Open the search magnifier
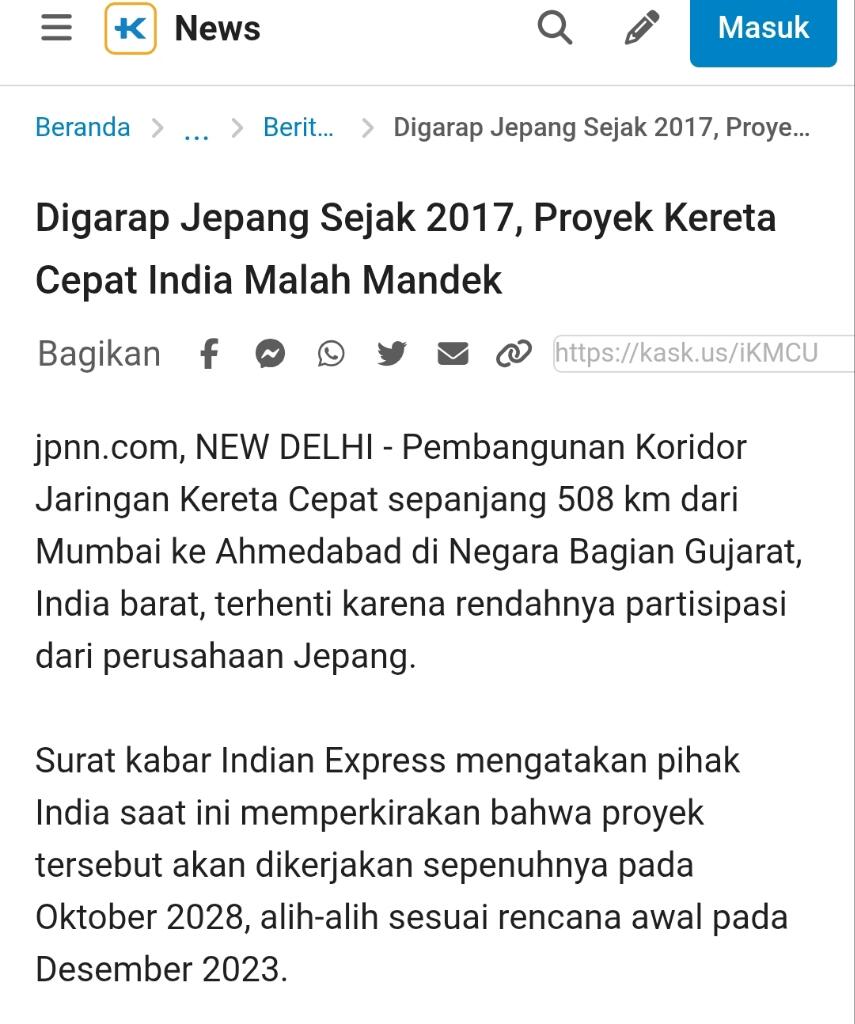855x1024 pixels. click(555, 28)
